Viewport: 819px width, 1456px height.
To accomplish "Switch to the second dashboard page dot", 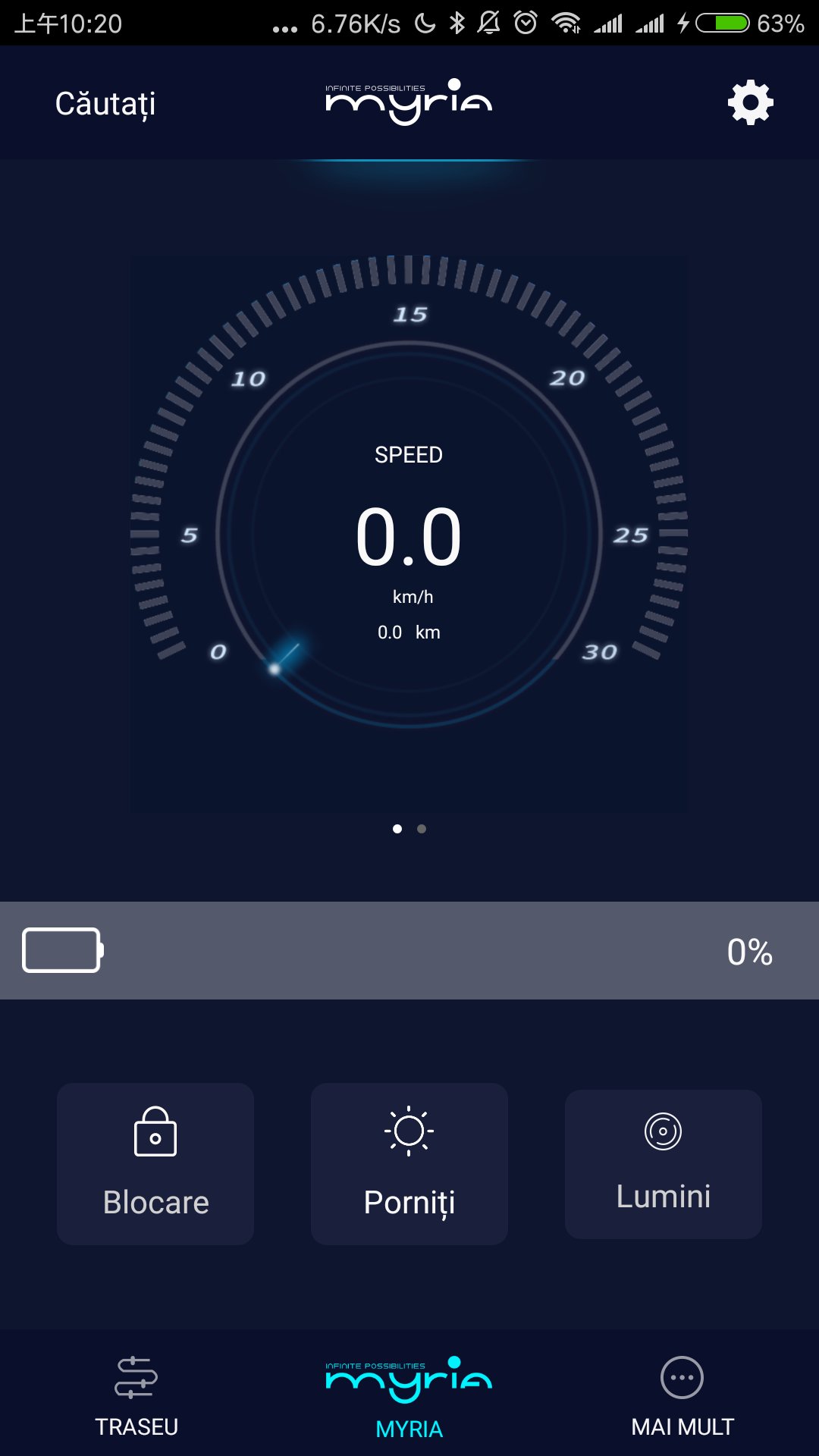I will click(x=422, y=829).
